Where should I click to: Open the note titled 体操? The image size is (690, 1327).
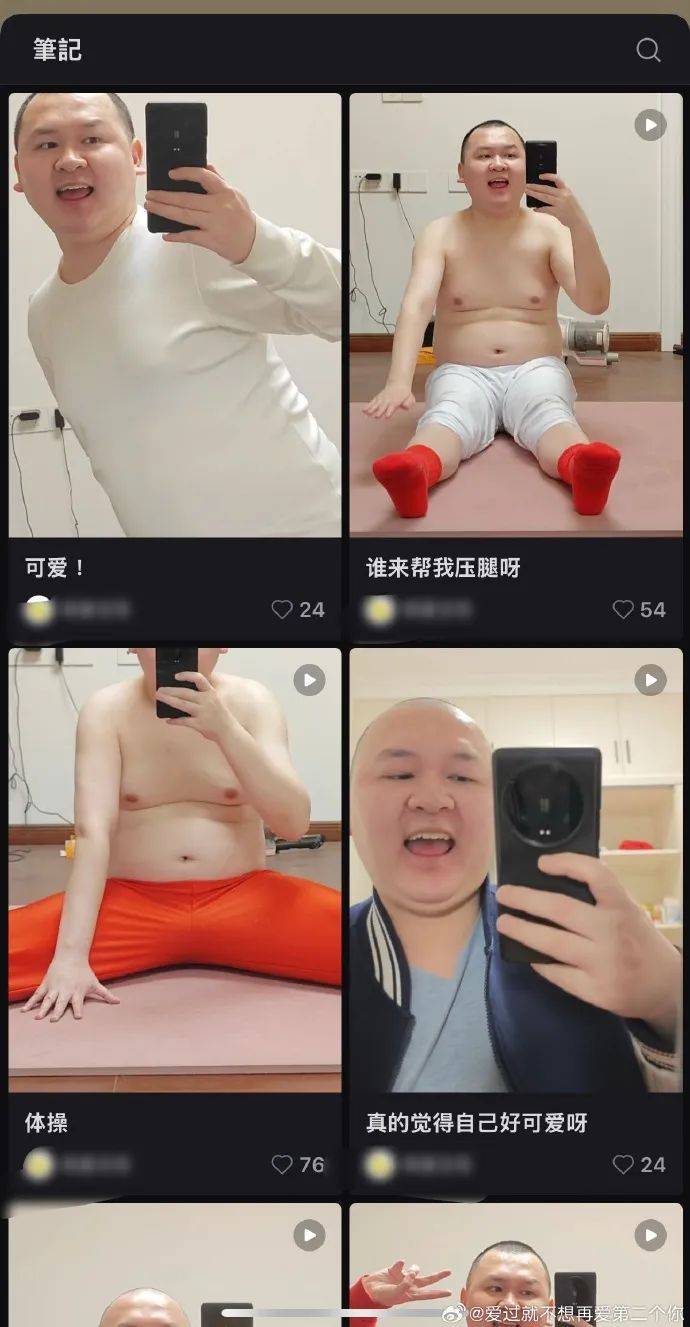tap(175, 870)
